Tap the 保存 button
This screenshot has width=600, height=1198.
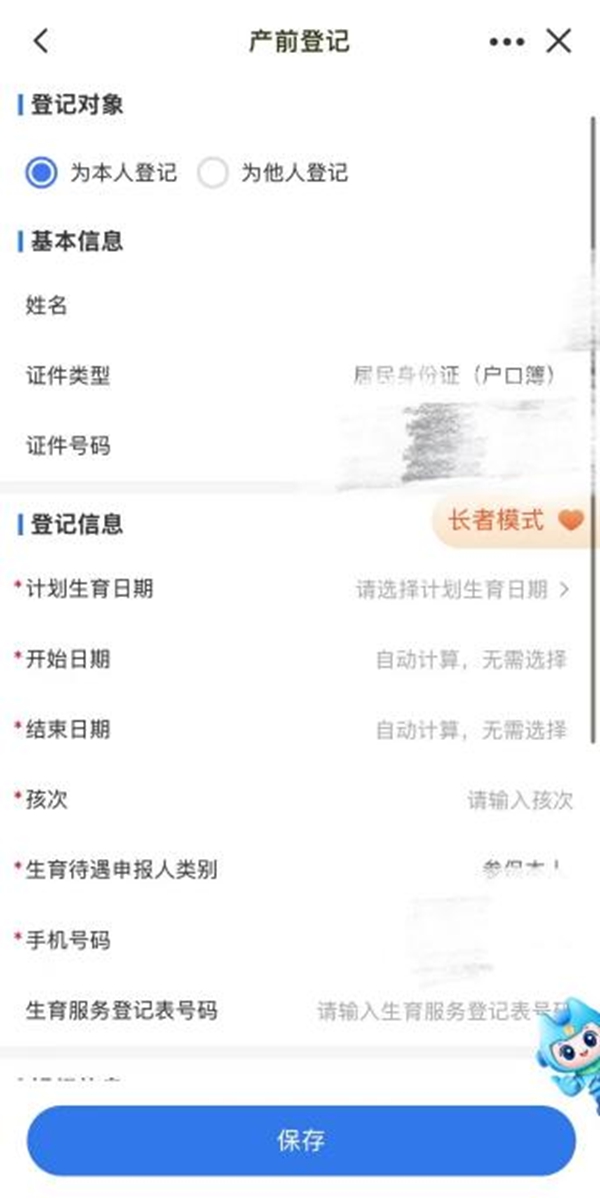(300, 1140)
